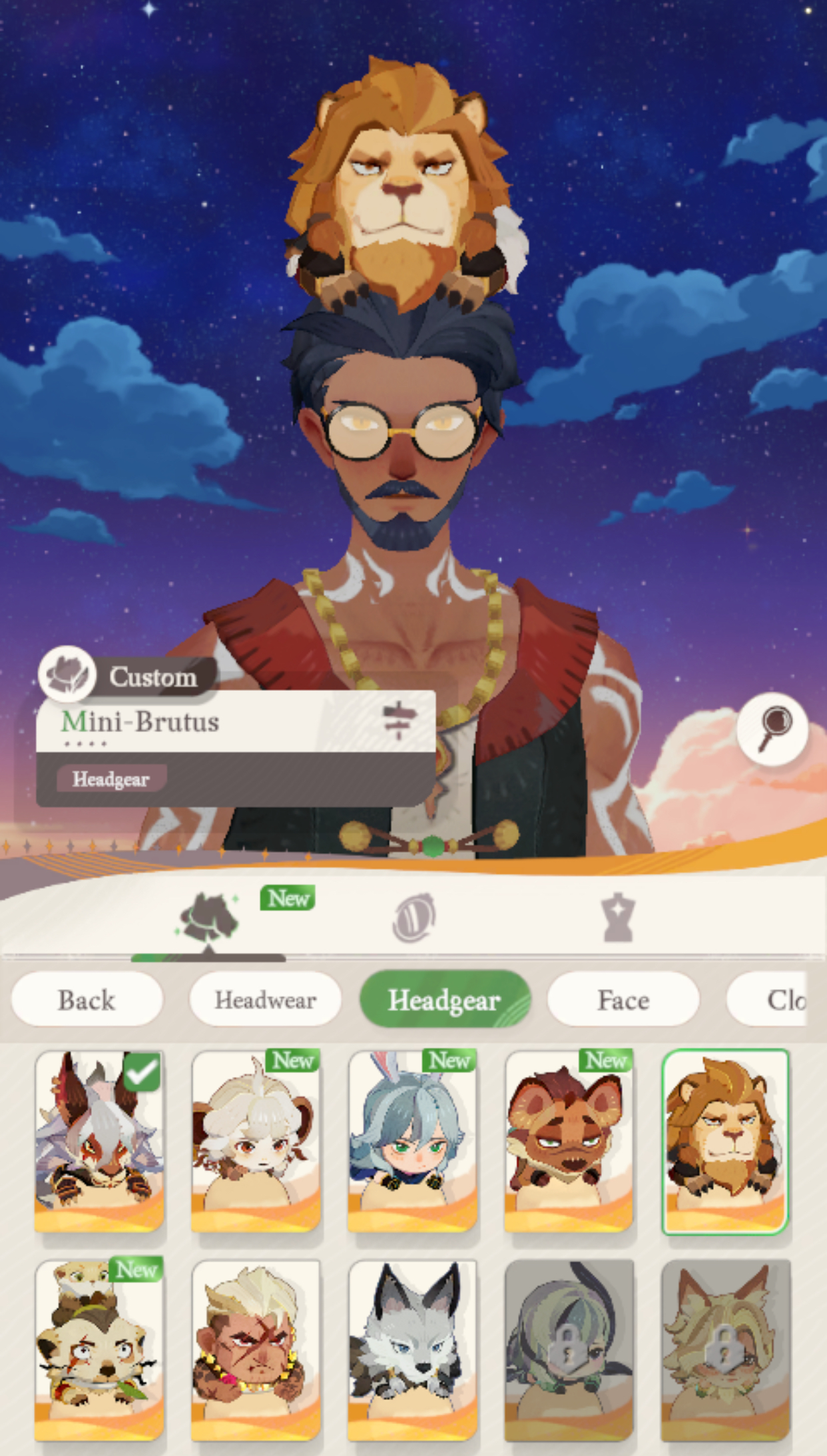
Task: Select the Headgear category chip
Action: click(445, 999)
